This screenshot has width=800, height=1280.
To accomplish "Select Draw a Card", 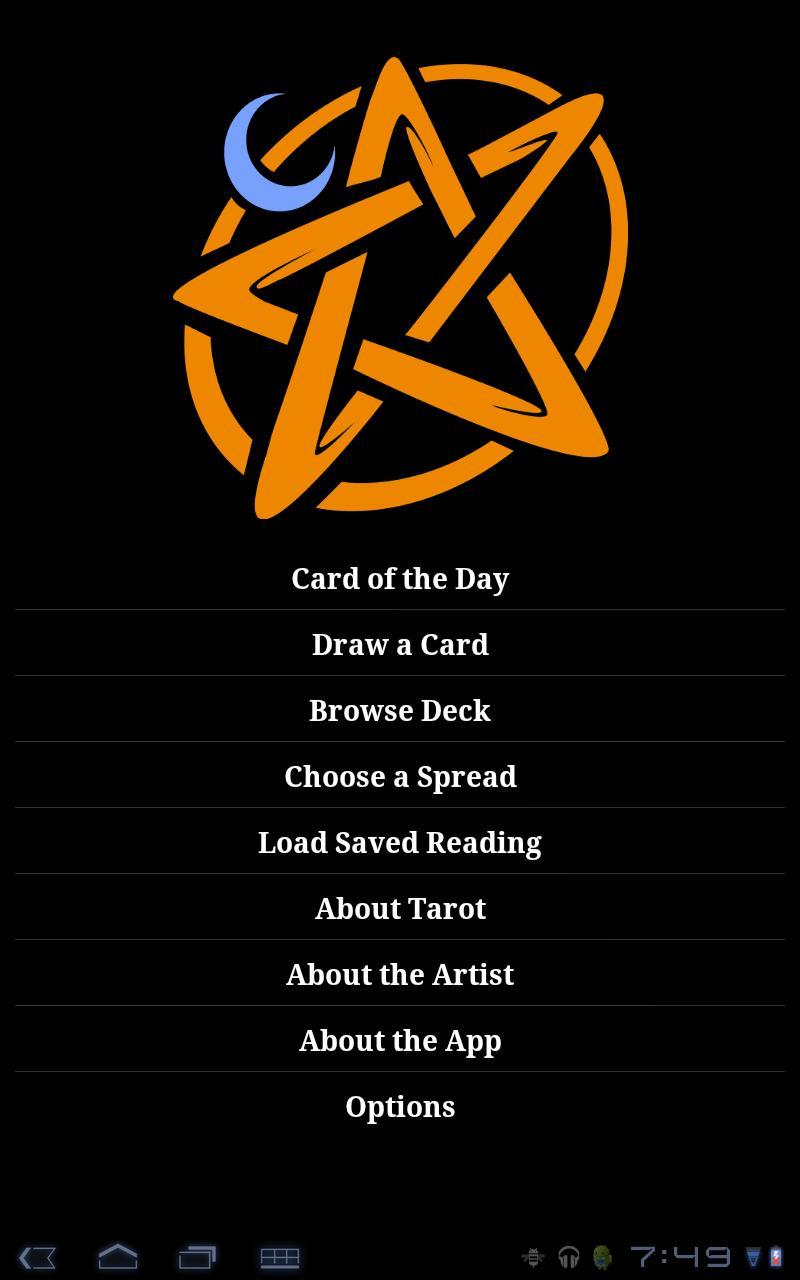I will click(400, 644).
